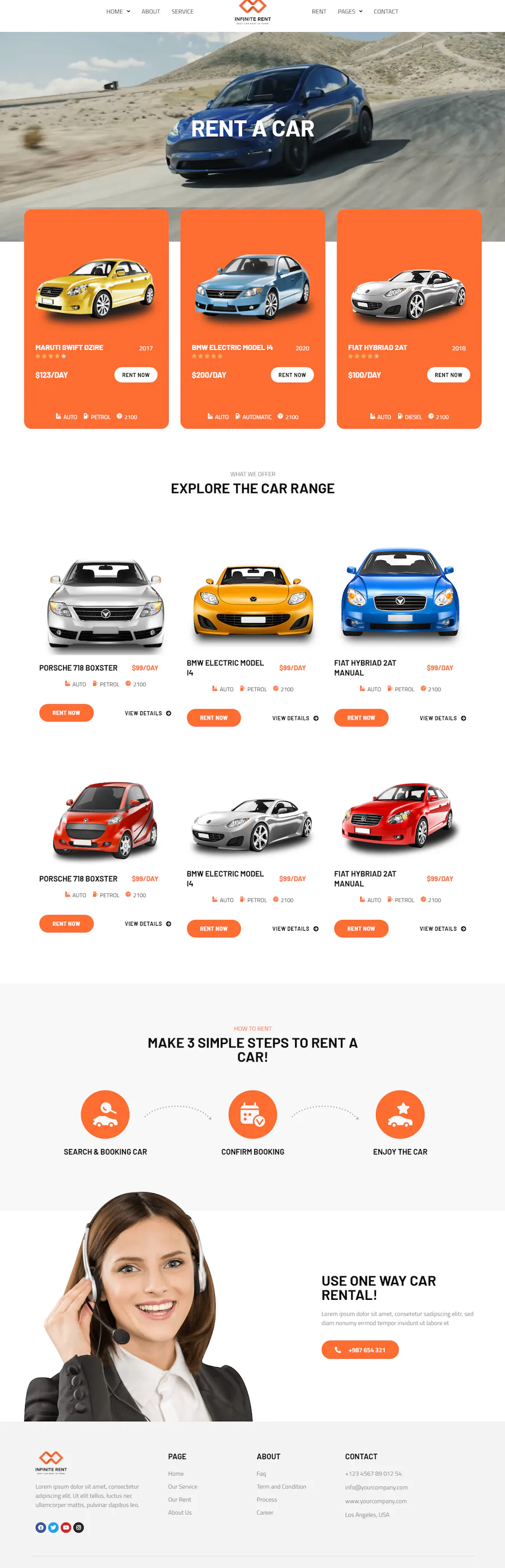Screen dimensions: 505x1568
Task: Go to About in the top navigation
Action: 150,12
